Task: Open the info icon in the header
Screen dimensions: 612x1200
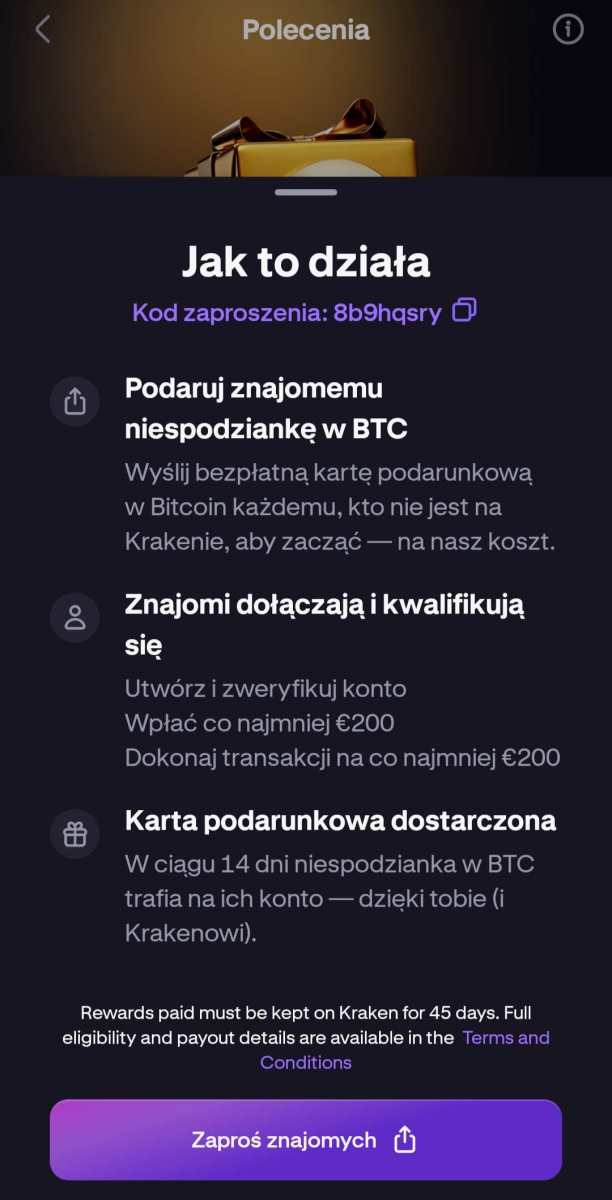Action: click(x=567, y=29)
